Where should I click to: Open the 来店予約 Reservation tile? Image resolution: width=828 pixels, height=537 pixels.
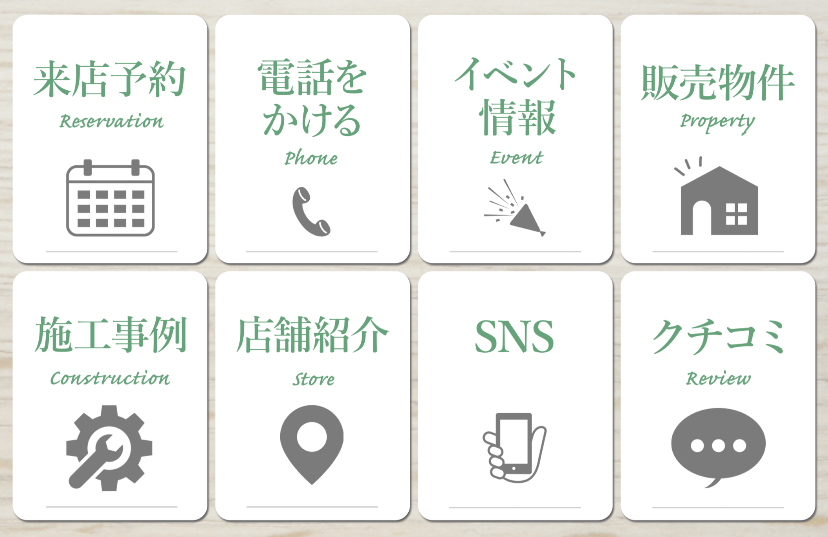coord(110,139)
